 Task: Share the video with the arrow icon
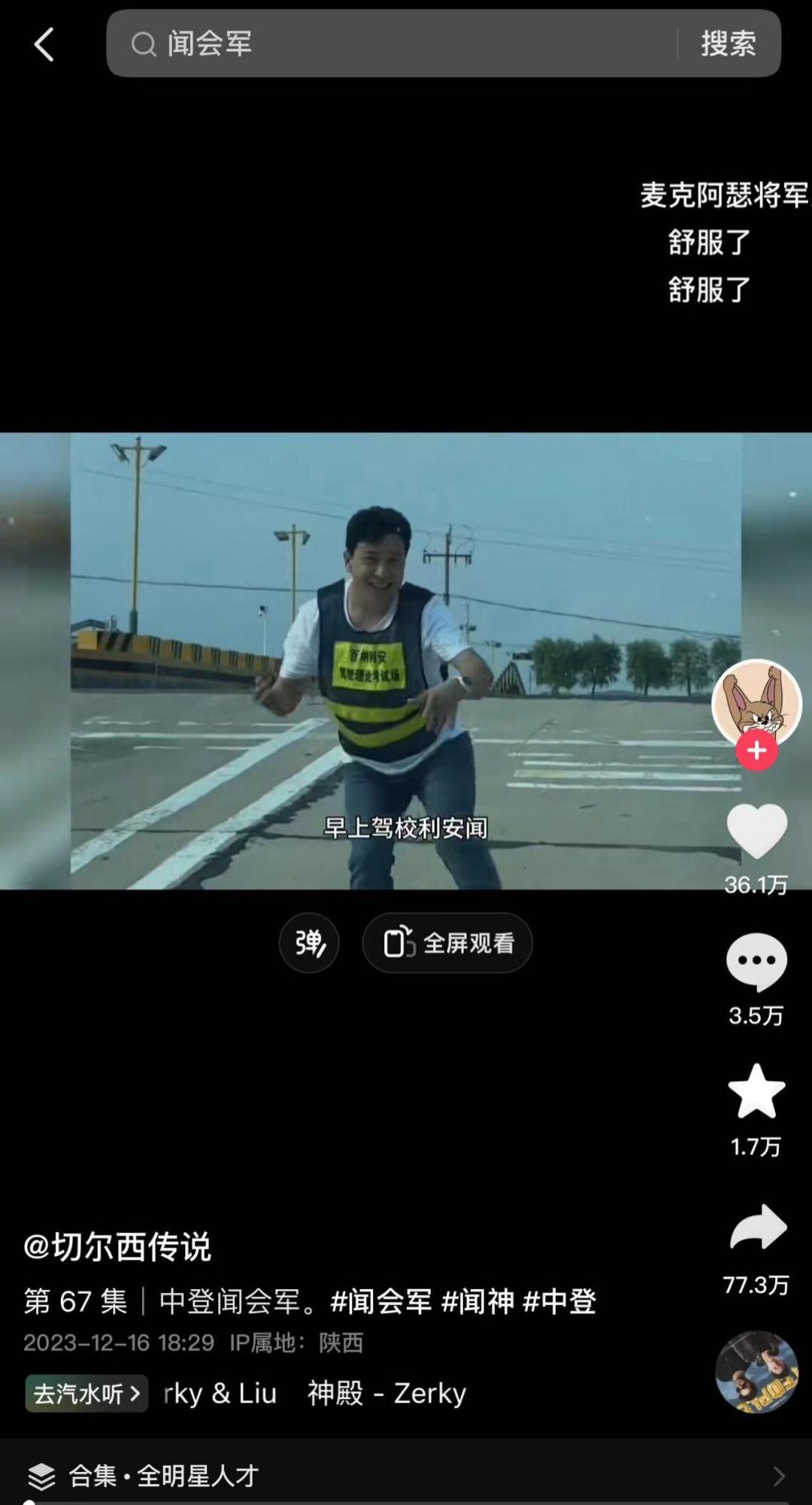click(x=758, y=1229)
